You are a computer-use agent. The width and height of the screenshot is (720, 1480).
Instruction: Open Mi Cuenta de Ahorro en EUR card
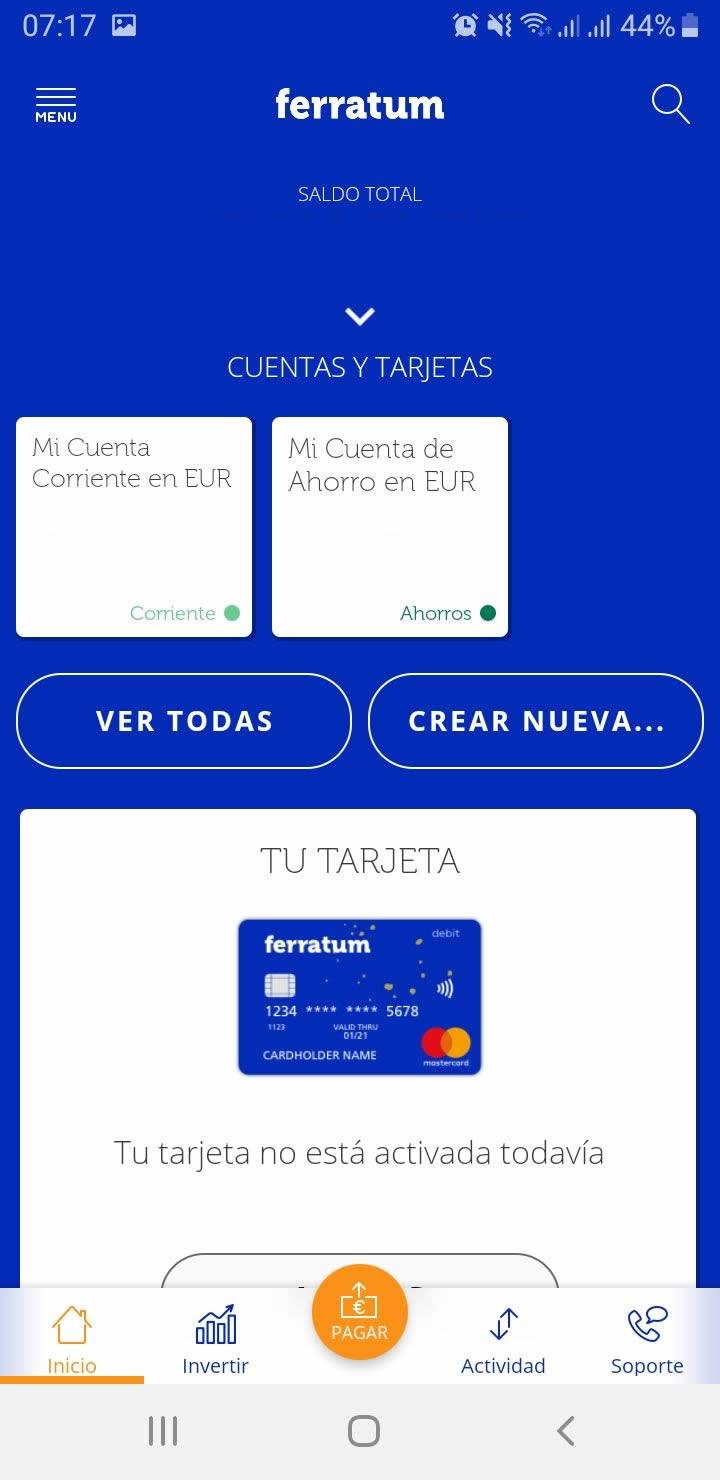click(x=390, y=527)
